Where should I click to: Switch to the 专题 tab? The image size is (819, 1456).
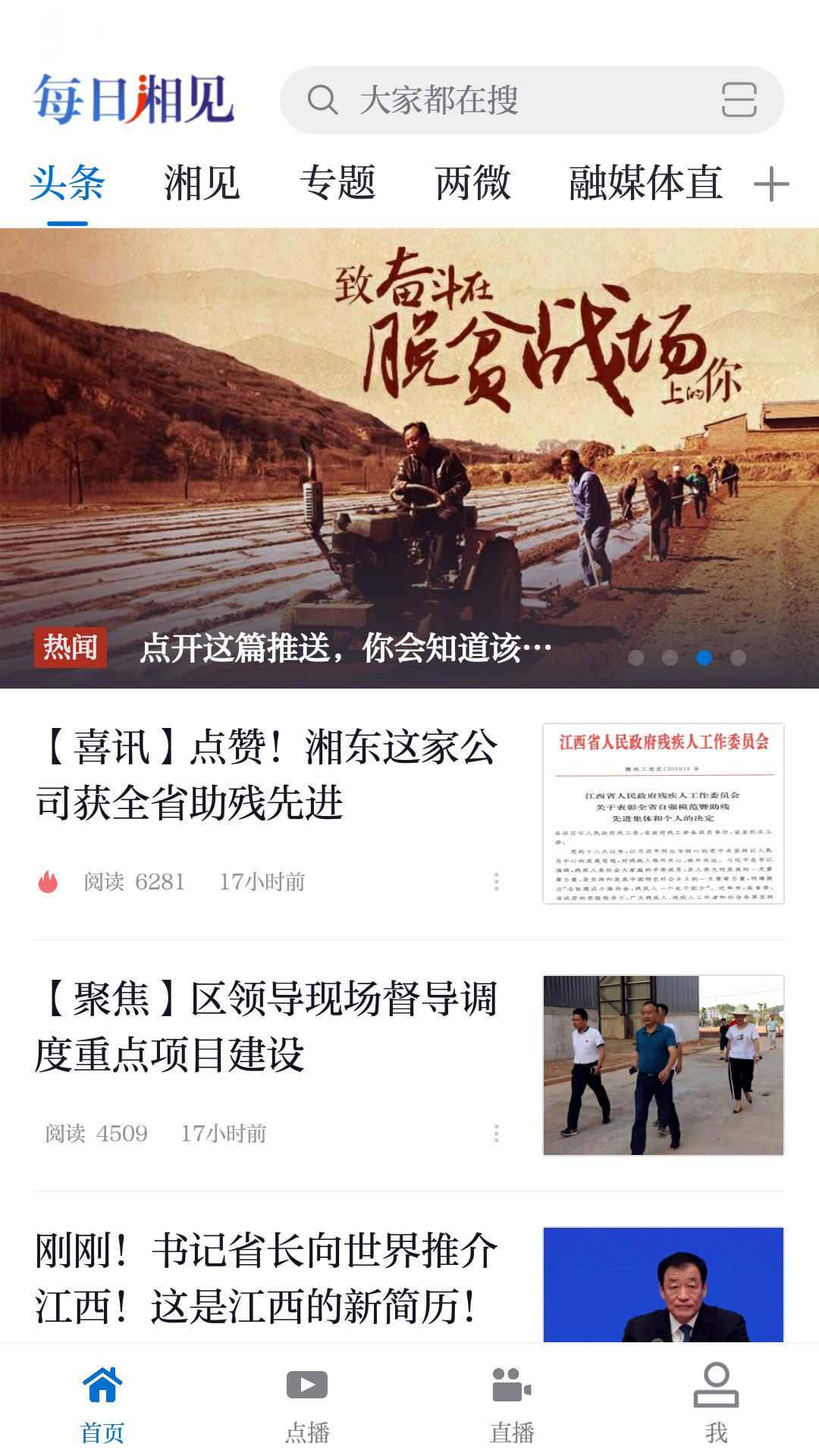click(337, 184)
